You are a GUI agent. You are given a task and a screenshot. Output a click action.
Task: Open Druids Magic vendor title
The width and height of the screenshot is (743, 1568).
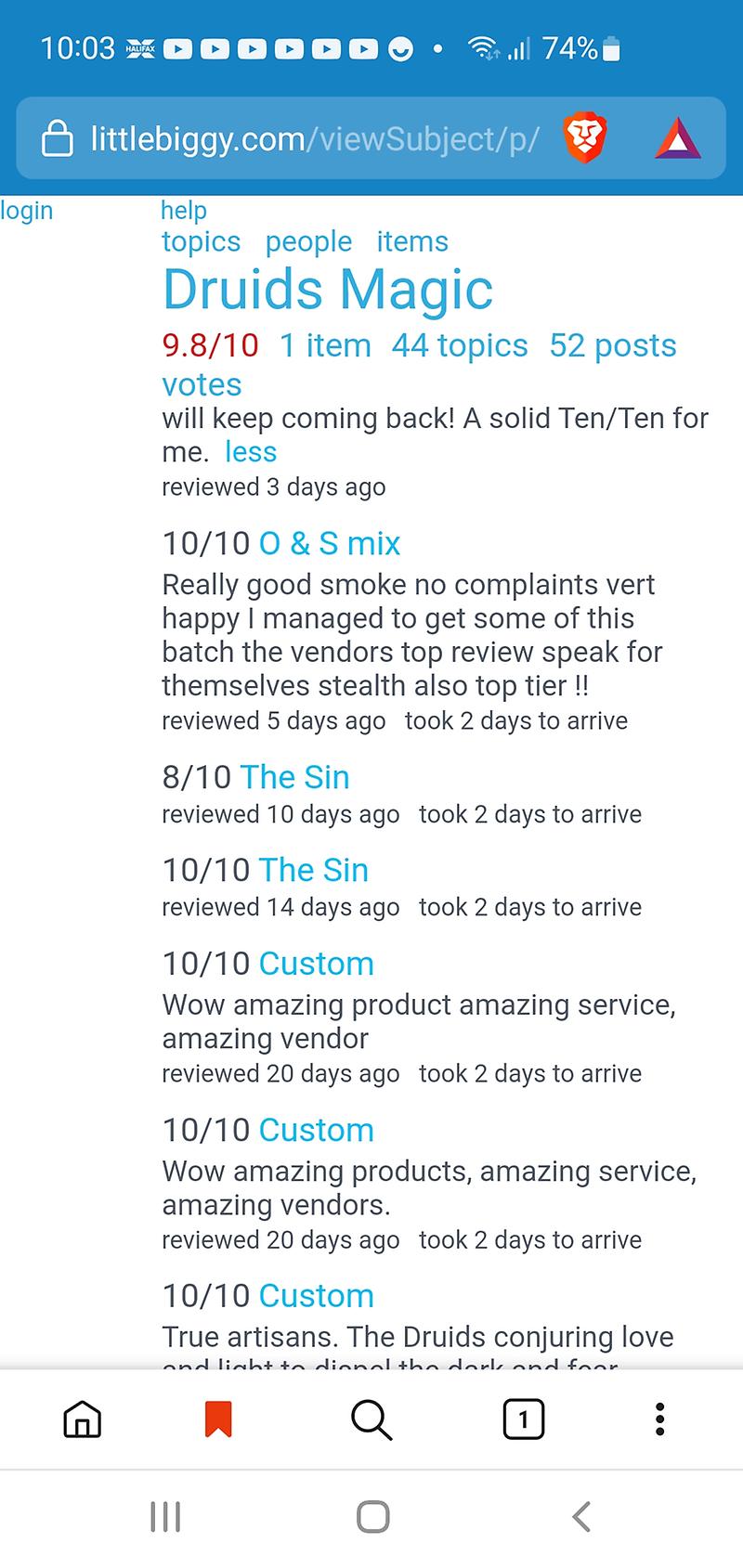[327, 290]
